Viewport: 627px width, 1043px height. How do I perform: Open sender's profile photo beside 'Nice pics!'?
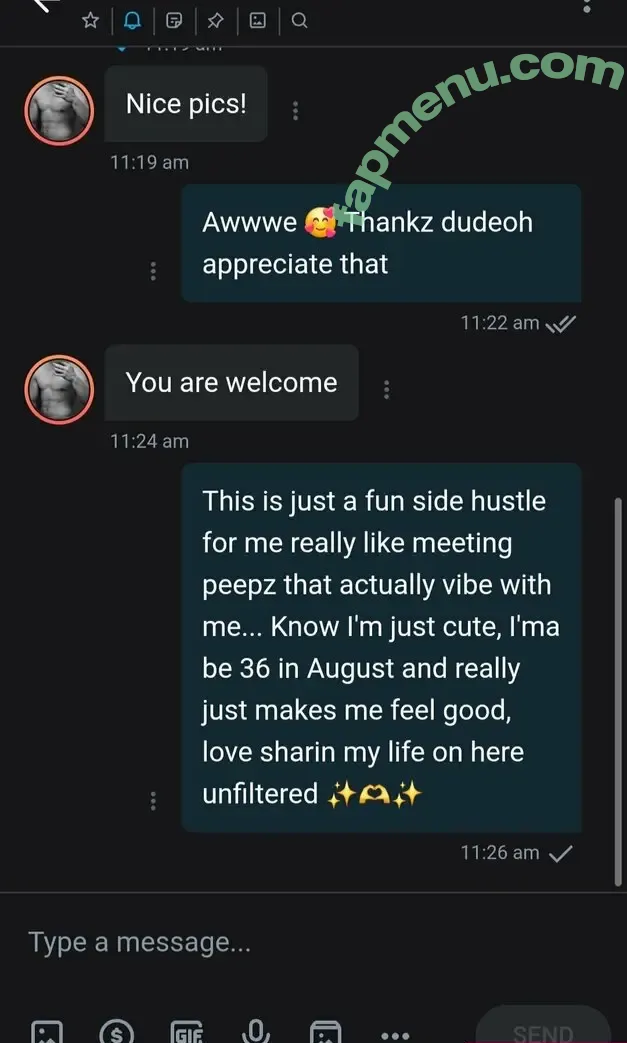[x=58, y=110]
